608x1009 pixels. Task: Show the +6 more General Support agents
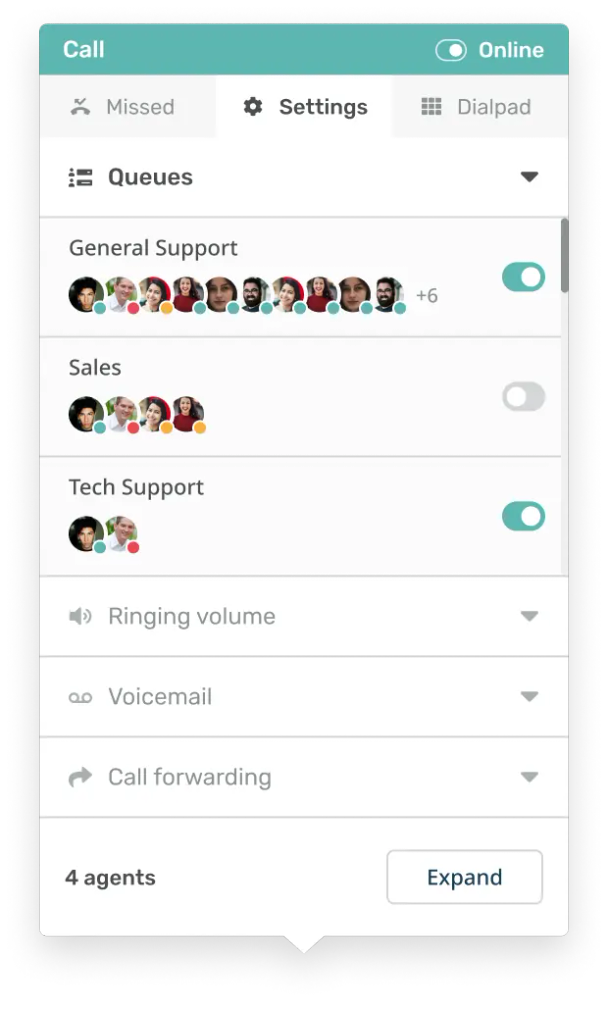tap(427, 296)
